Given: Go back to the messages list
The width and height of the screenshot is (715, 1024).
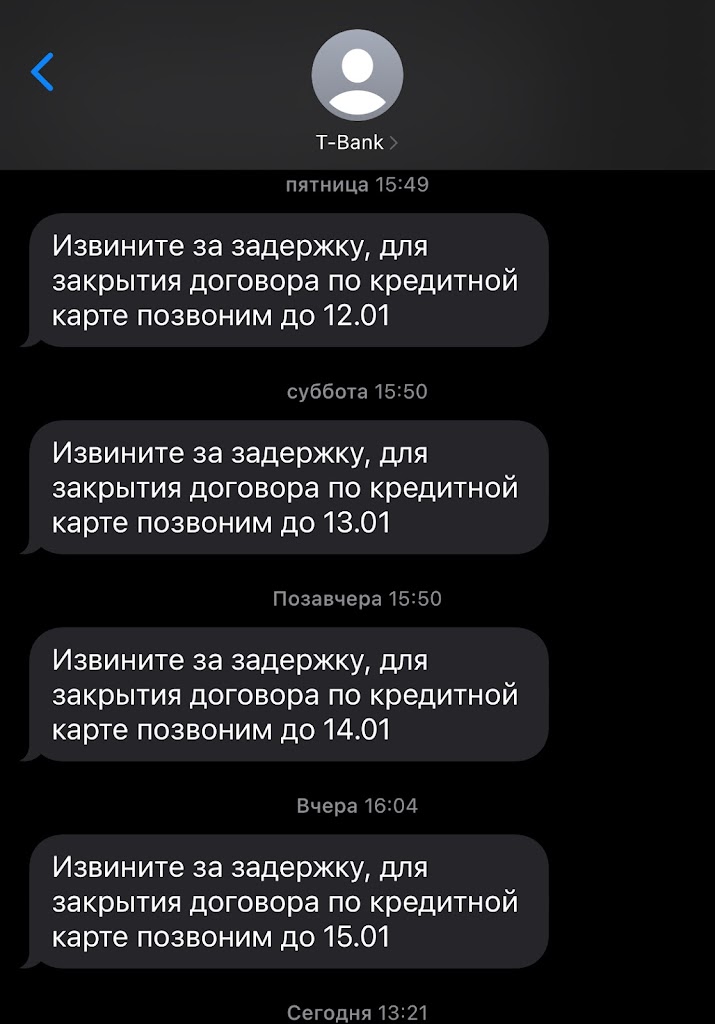Looking at the screenshot, I should coord(42,72).
